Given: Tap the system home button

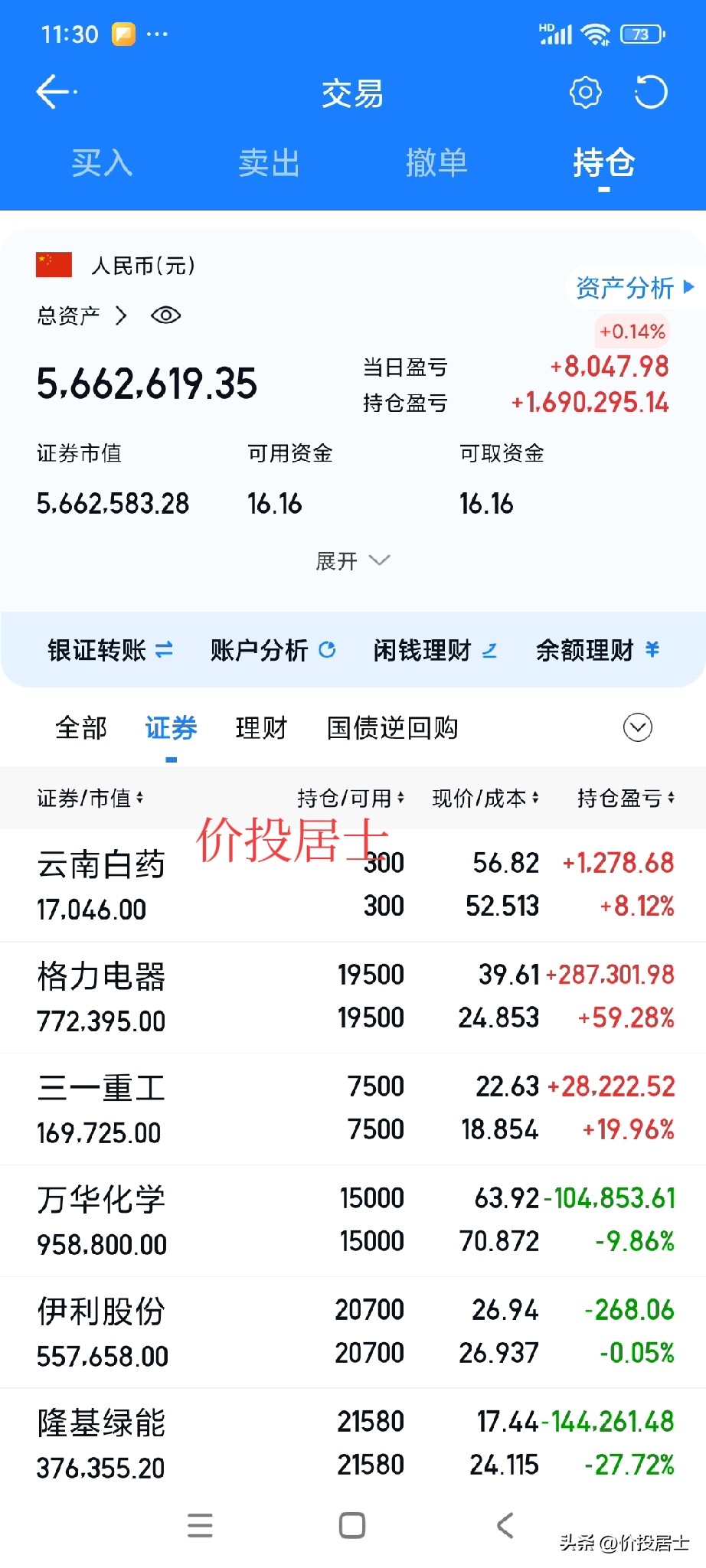Looking at the screenshot, I should (x=352, y=1525).
